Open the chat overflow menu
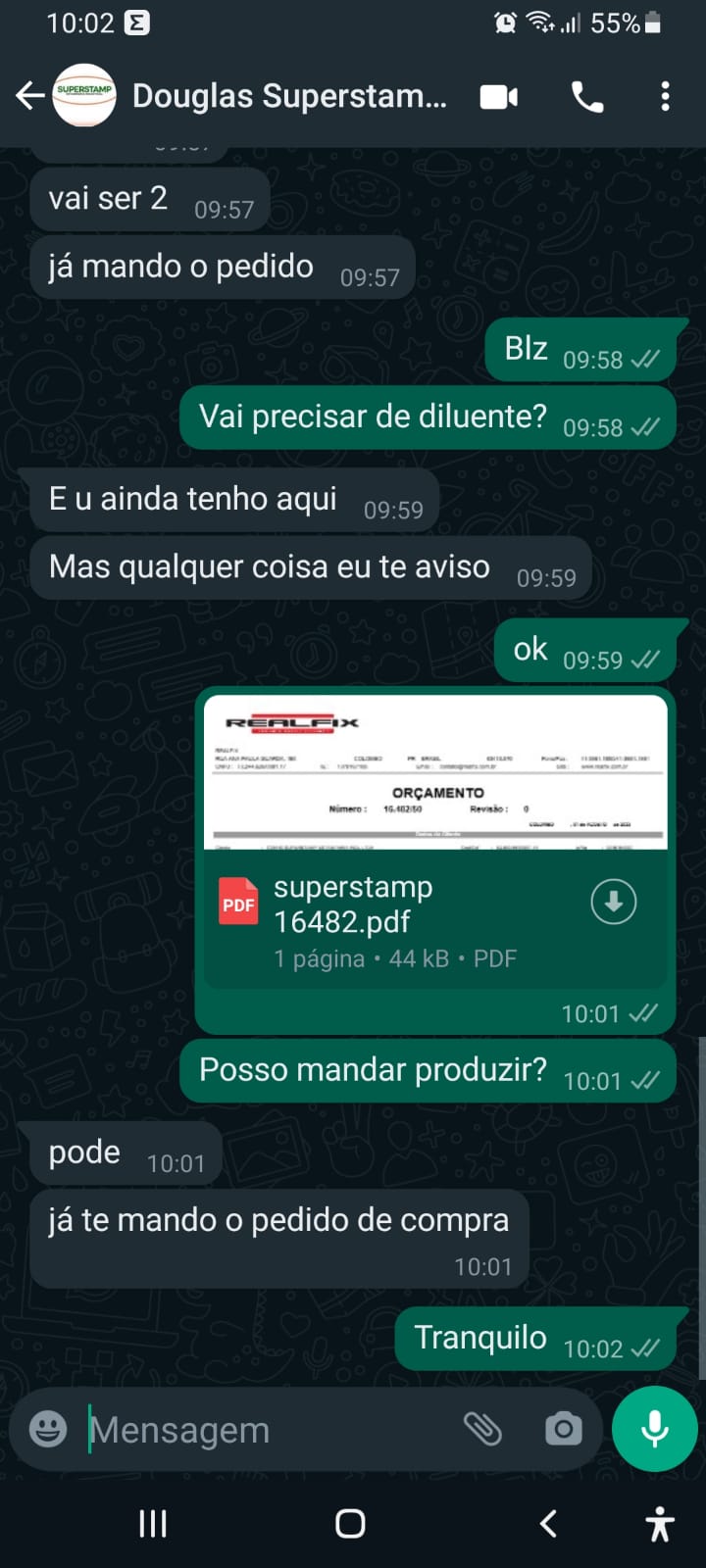 click(665, 97)
